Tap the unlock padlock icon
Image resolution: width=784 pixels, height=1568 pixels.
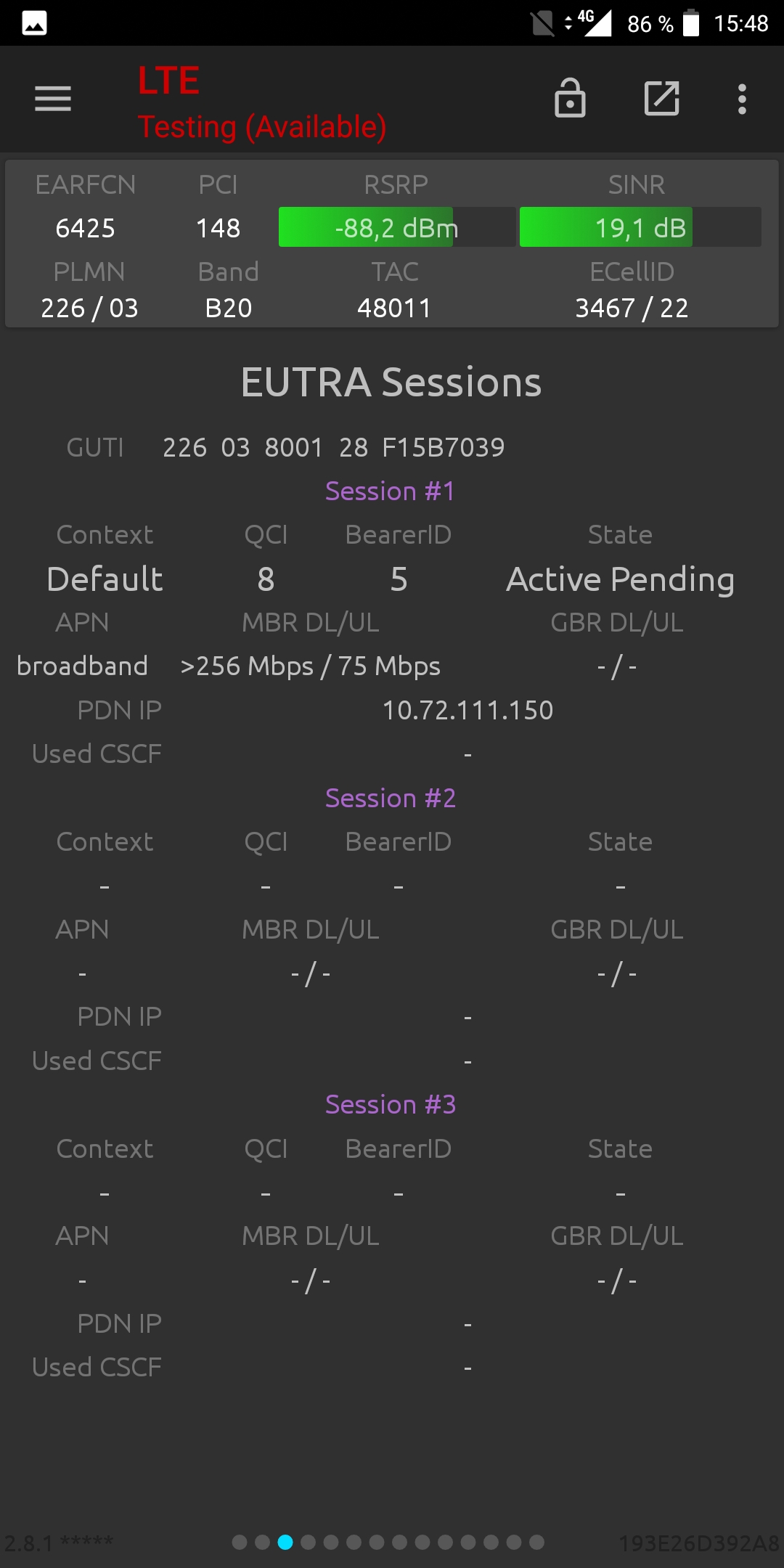coord(570,98)
